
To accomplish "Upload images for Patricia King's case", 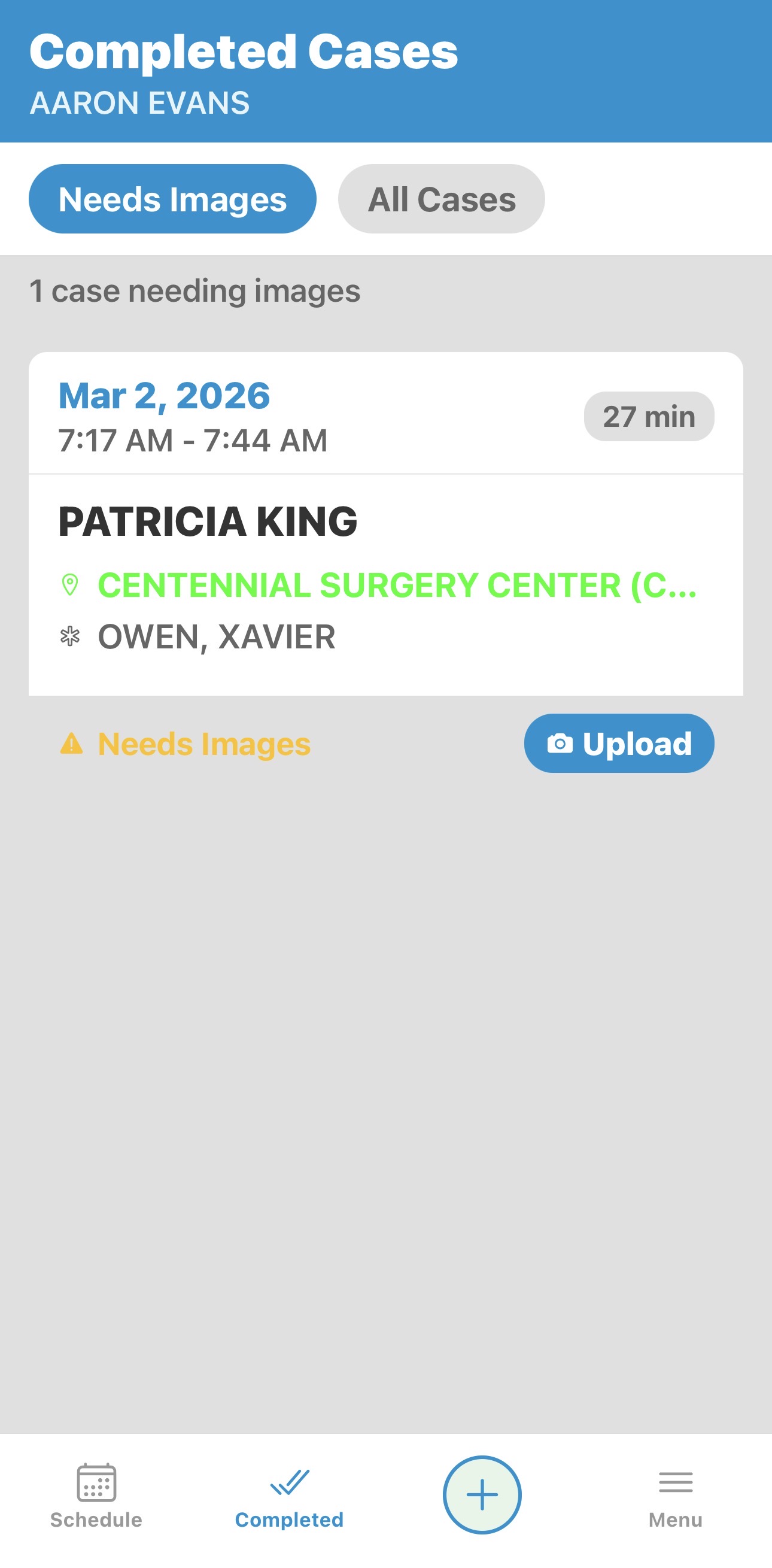I will 618,743.
